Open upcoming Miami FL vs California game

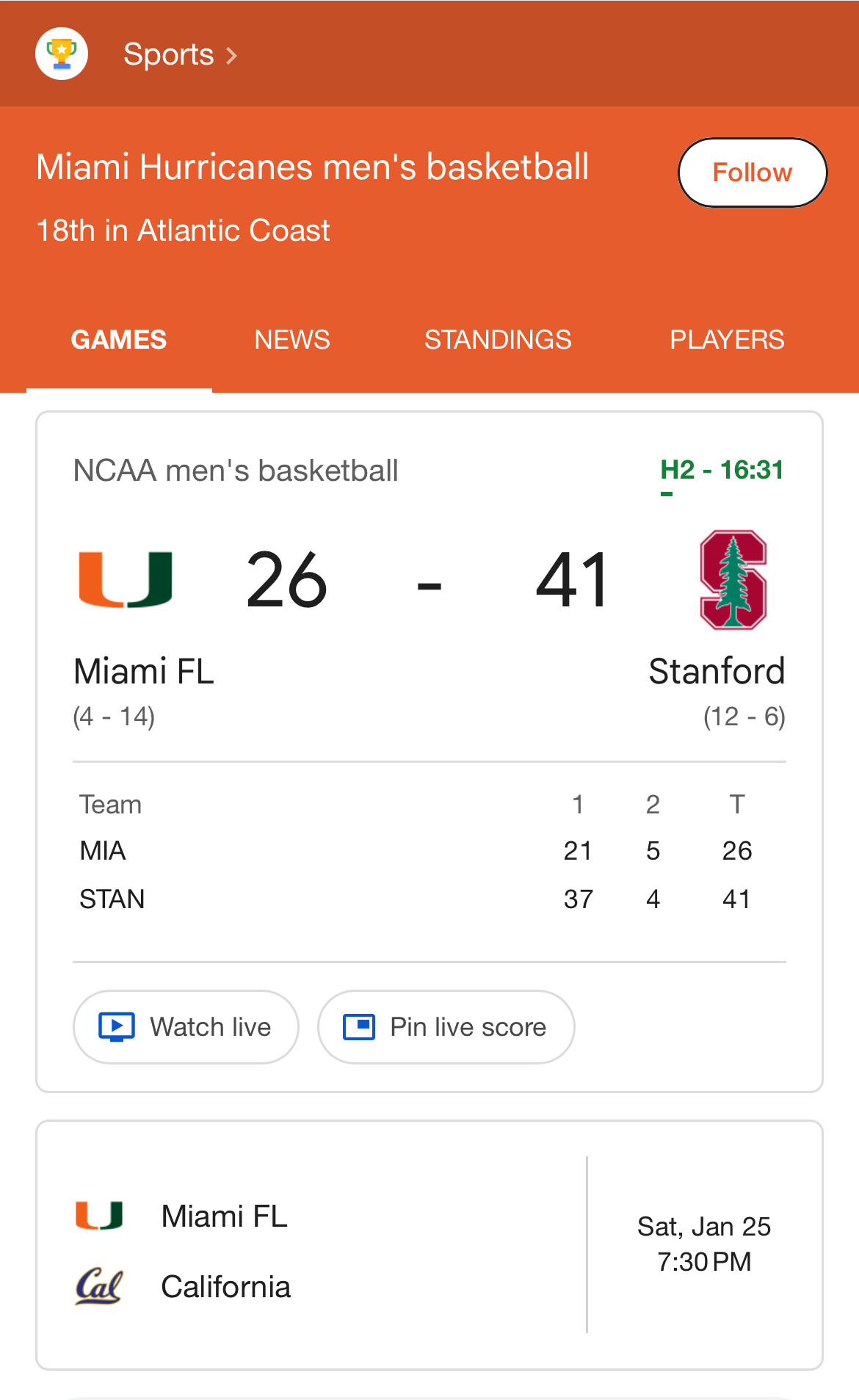coord(429,1244)
